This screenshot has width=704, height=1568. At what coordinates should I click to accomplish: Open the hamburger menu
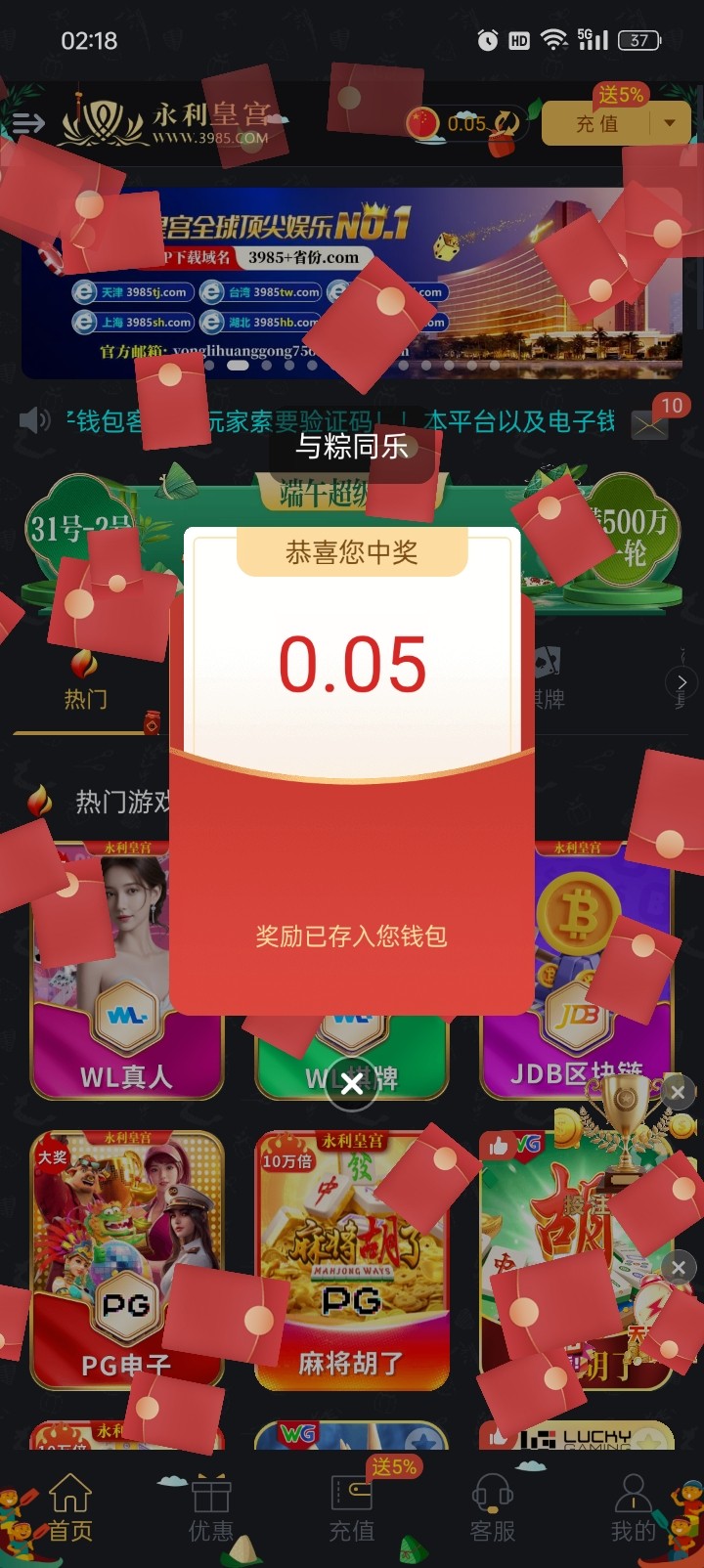[x=28, y=123]
